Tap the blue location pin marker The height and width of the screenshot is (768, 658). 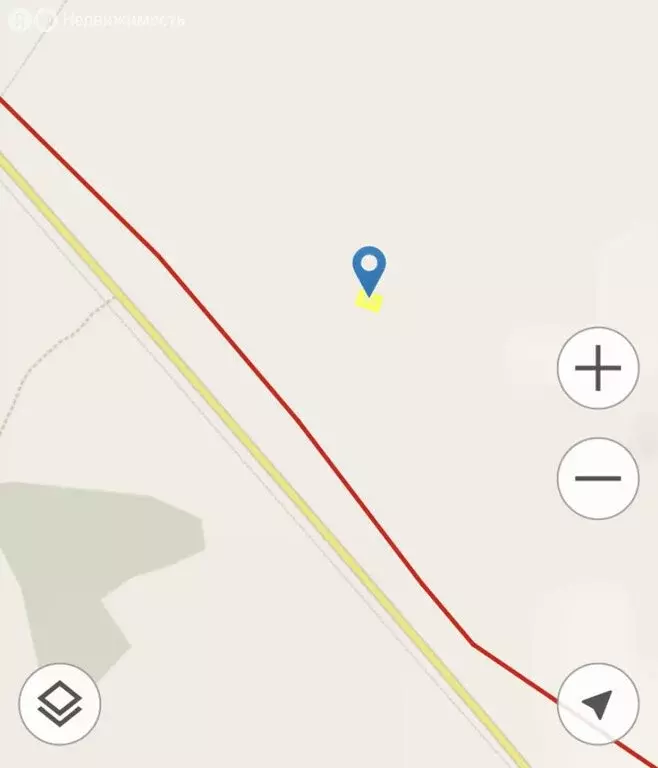tap(369, 269)
